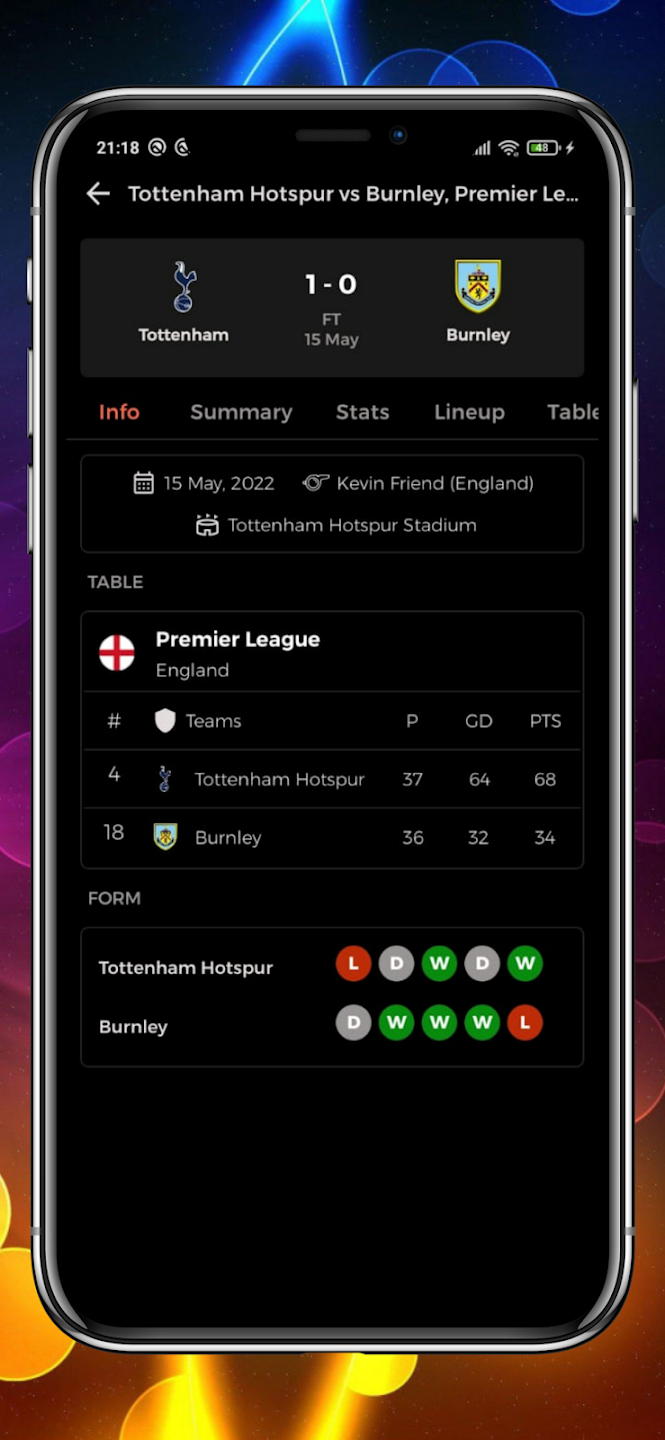
Task: Select the Info tab
Action: [x=119, y=412]
